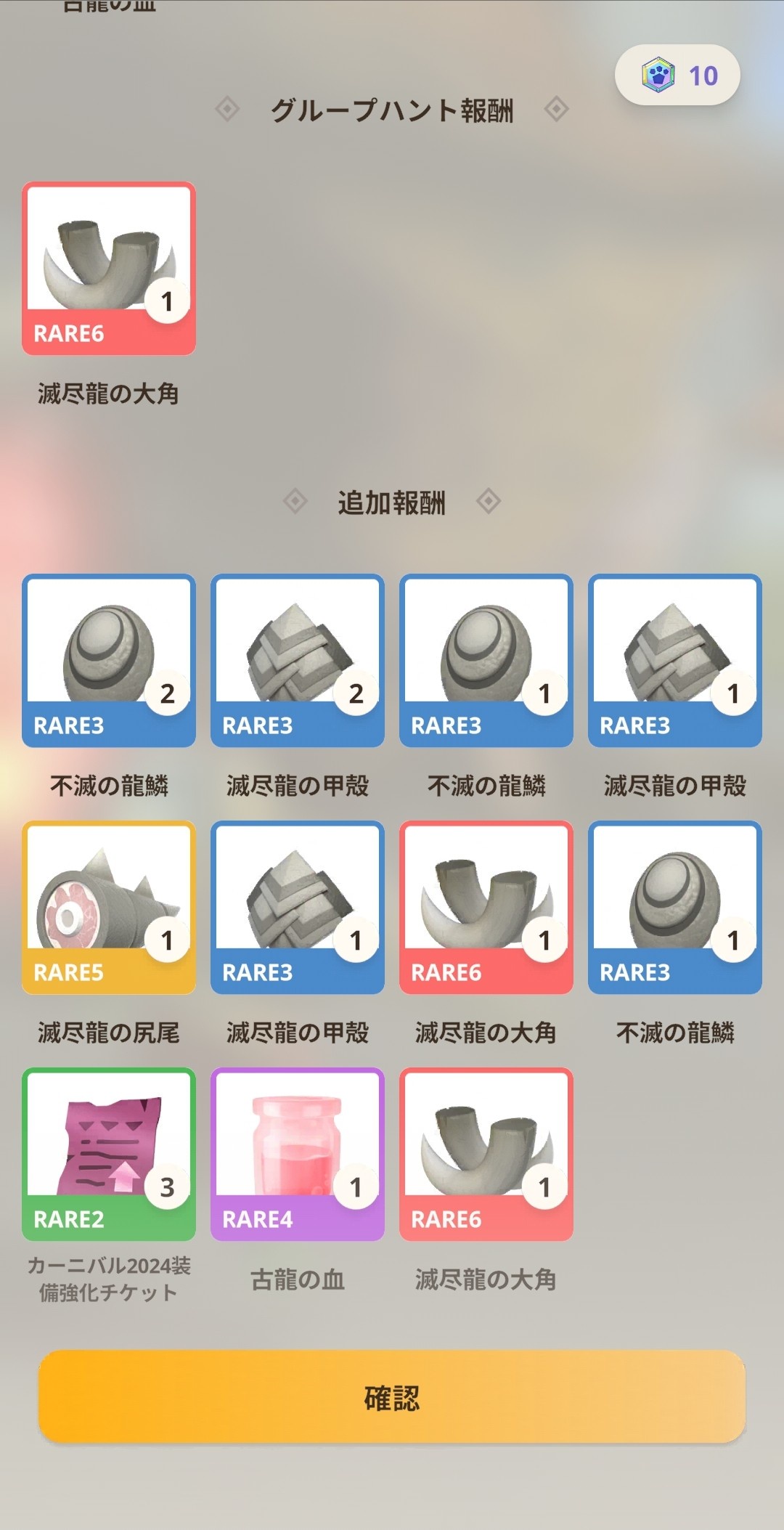Open the paw coin counter showing 10
Viewport: 784px width, 1530px height.
point(677,75)
